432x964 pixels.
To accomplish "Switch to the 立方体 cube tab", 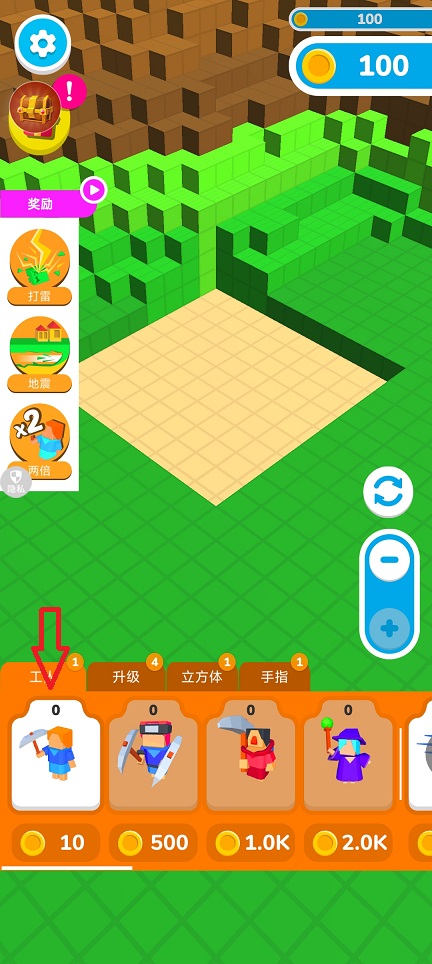I will [x=202, y=677].
